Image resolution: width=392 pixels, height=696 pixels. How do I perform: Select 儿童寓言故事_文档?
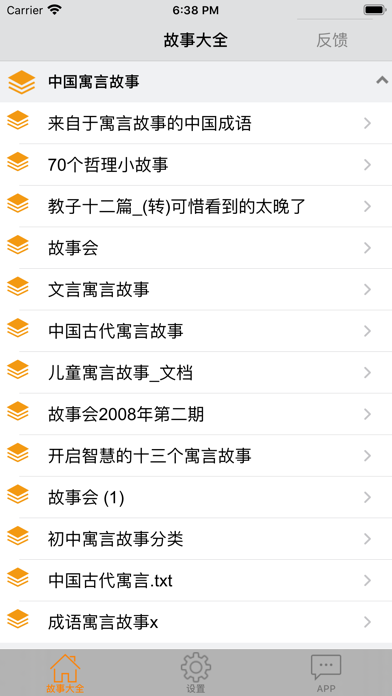pos(196,372)
